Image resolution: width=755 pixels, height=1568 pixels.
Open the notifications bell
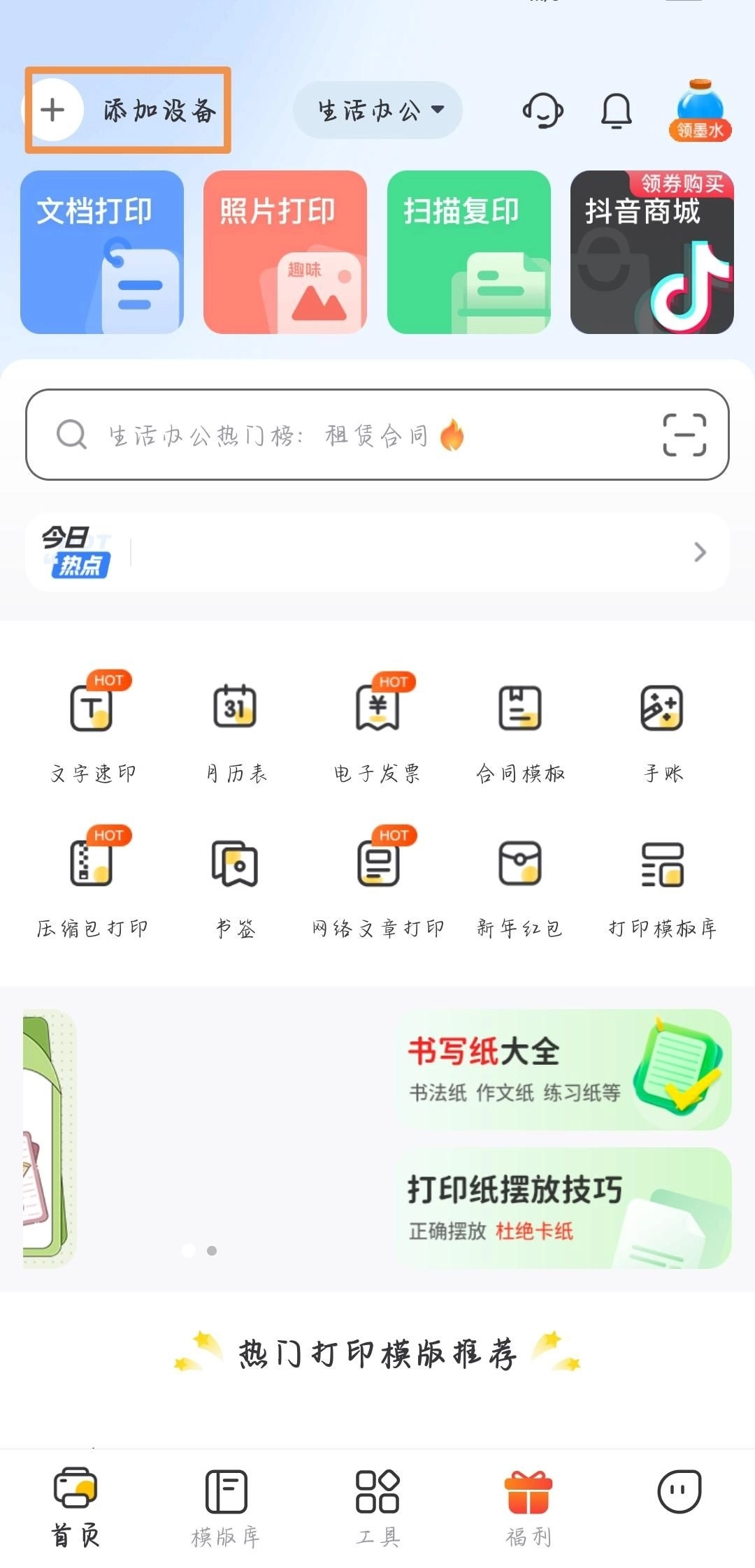pyautogui.click(x=617, y=110)
